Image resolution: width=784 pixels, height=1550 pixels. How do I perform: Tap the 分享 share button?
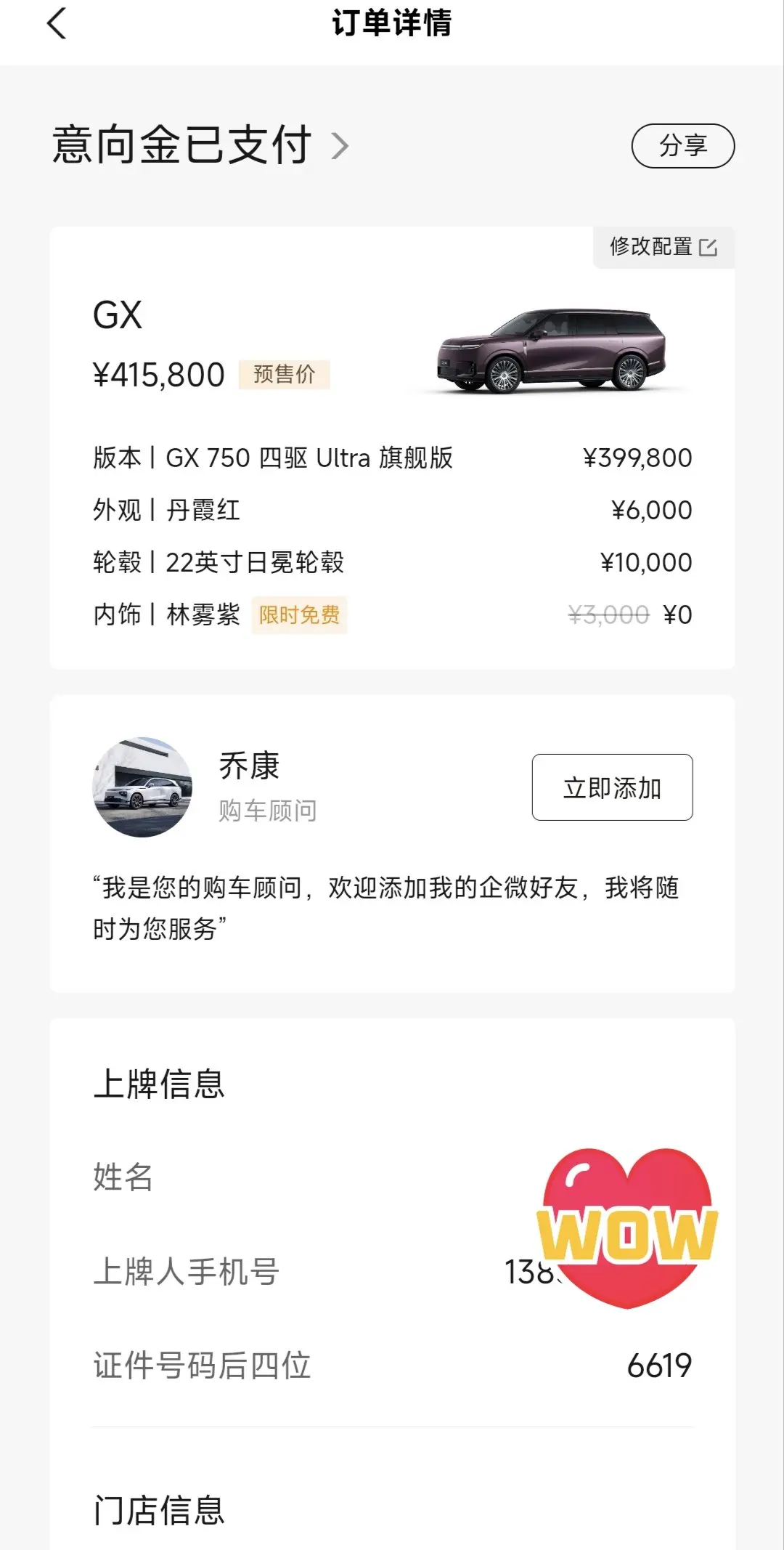click(x=682, y=146)
